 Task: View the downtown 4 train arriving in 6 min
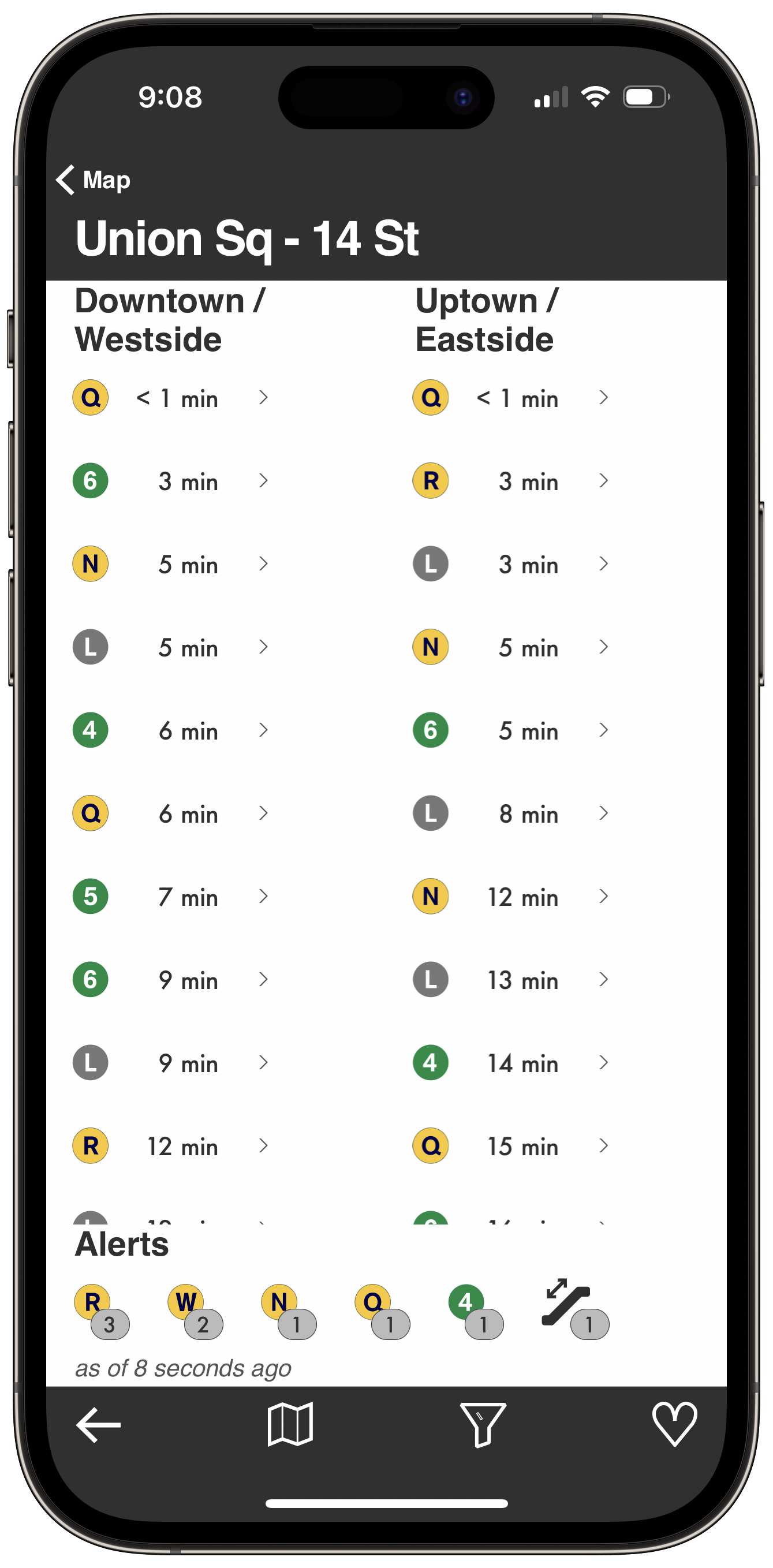(170, 730)
